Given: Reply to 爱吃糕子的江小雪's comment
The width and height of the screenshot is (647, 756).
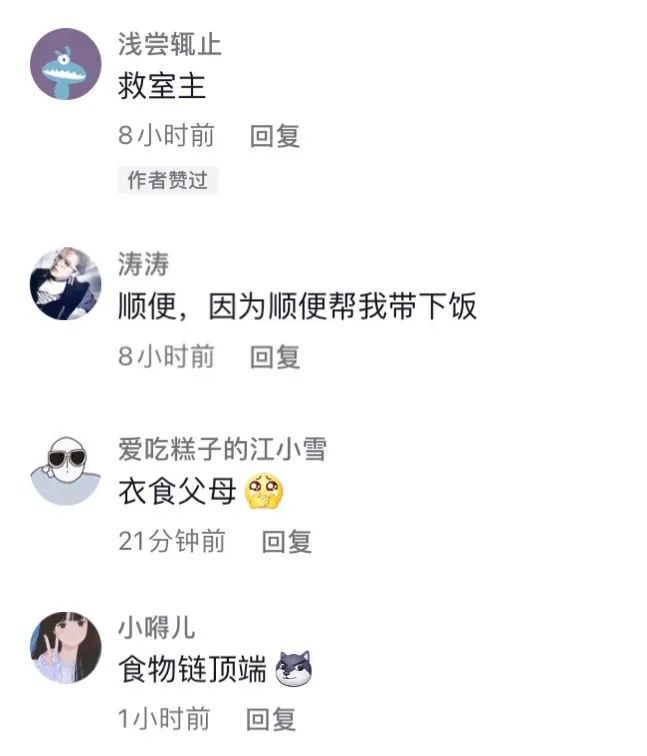Looking at the screenshot, I should [x=287, y=542].
